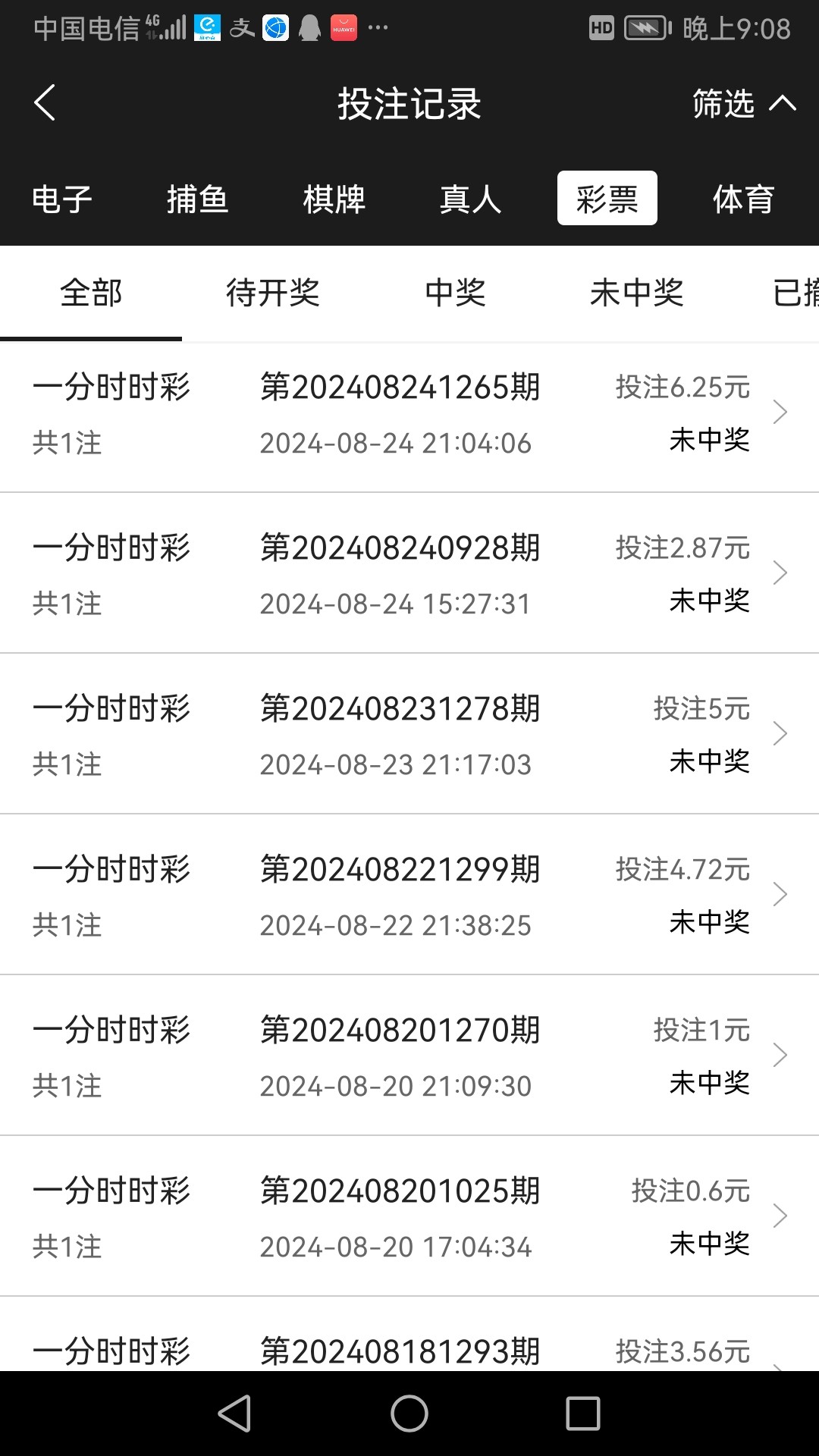Tap the system home button
Image resolution: width=819 pixels, height=1456 pixels.
[409, 1414]
